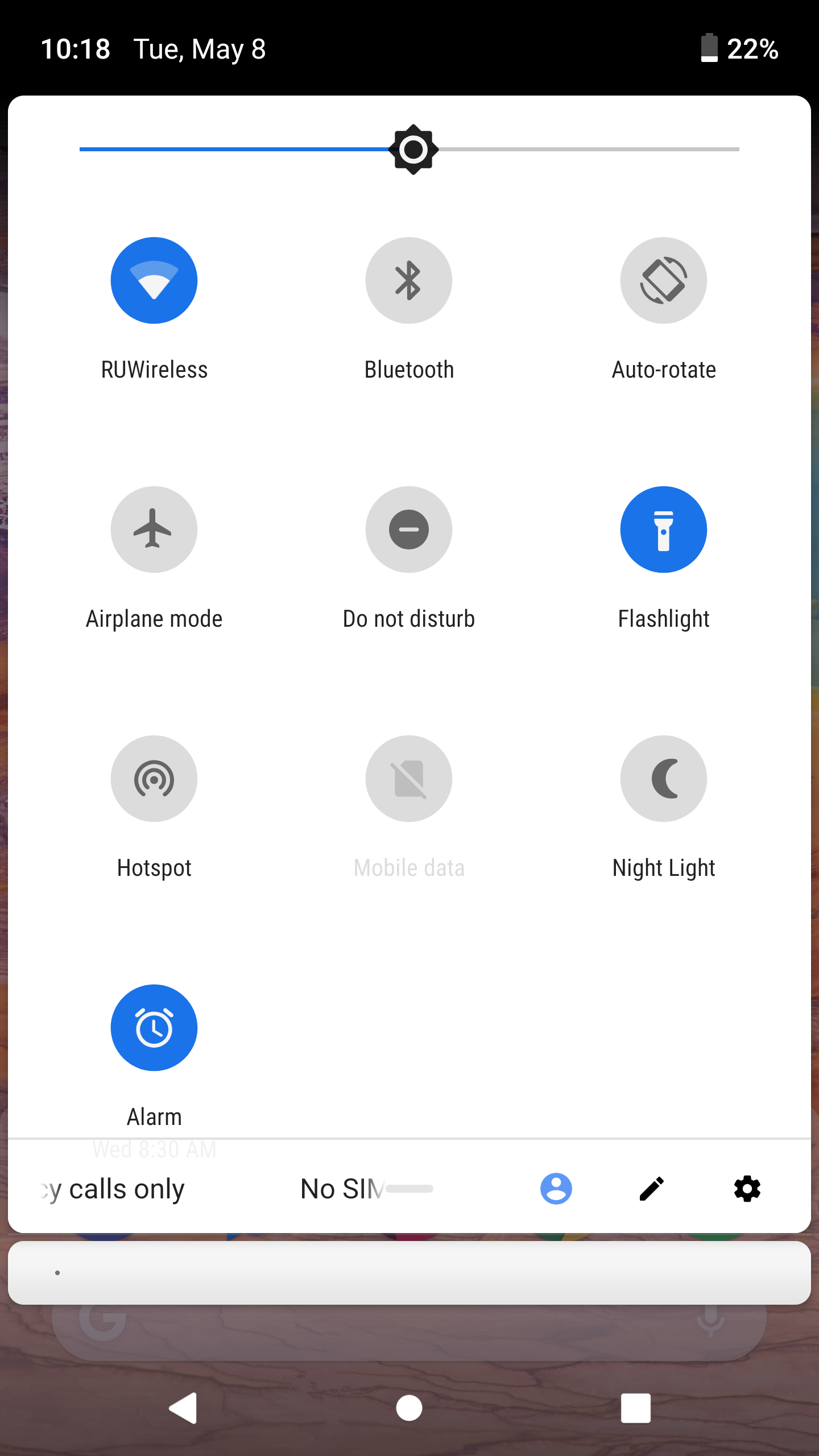Turn off RUWireless Wi-Fi
Screen dimensions: 819x1456
(154, 280)
